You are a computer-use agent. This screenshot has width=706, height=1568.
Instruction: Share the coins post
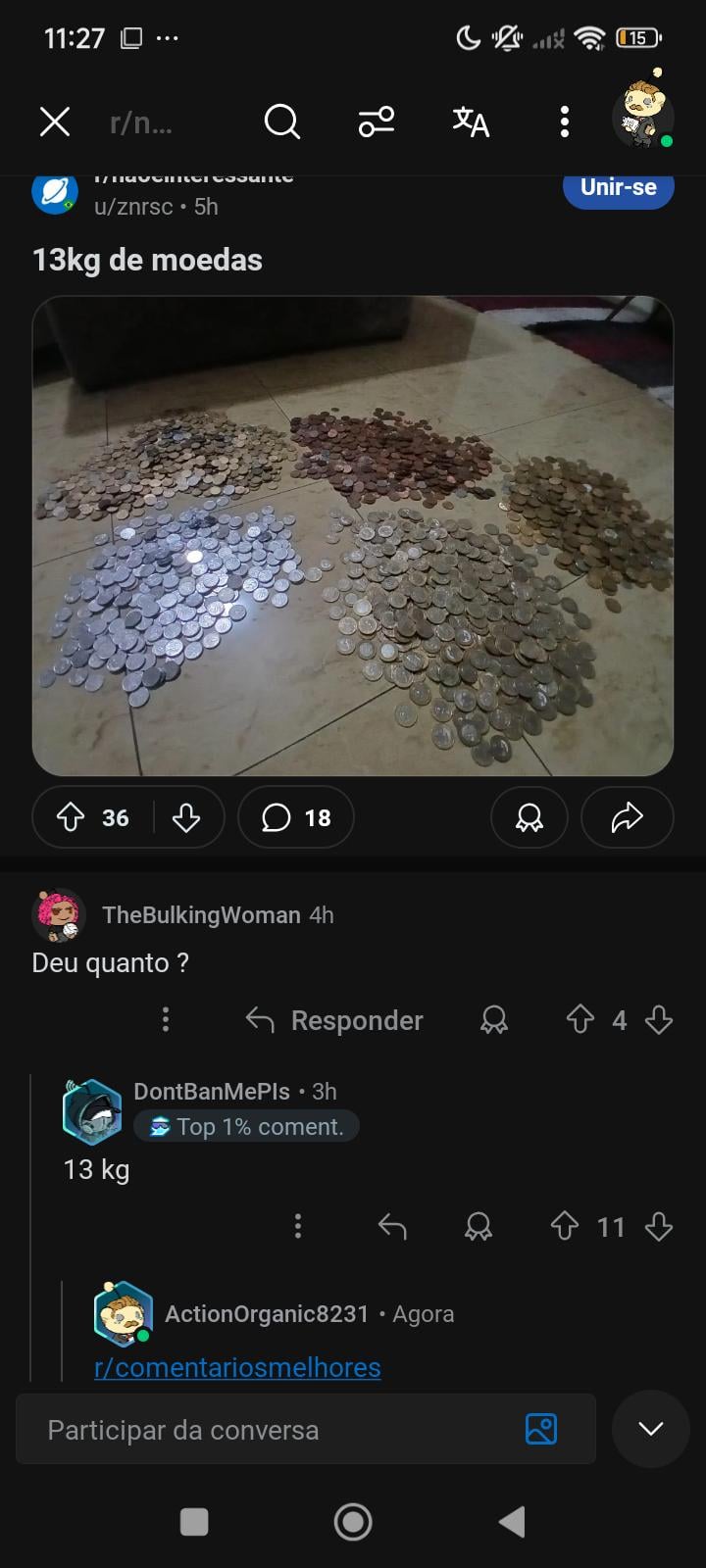(628, 817)
